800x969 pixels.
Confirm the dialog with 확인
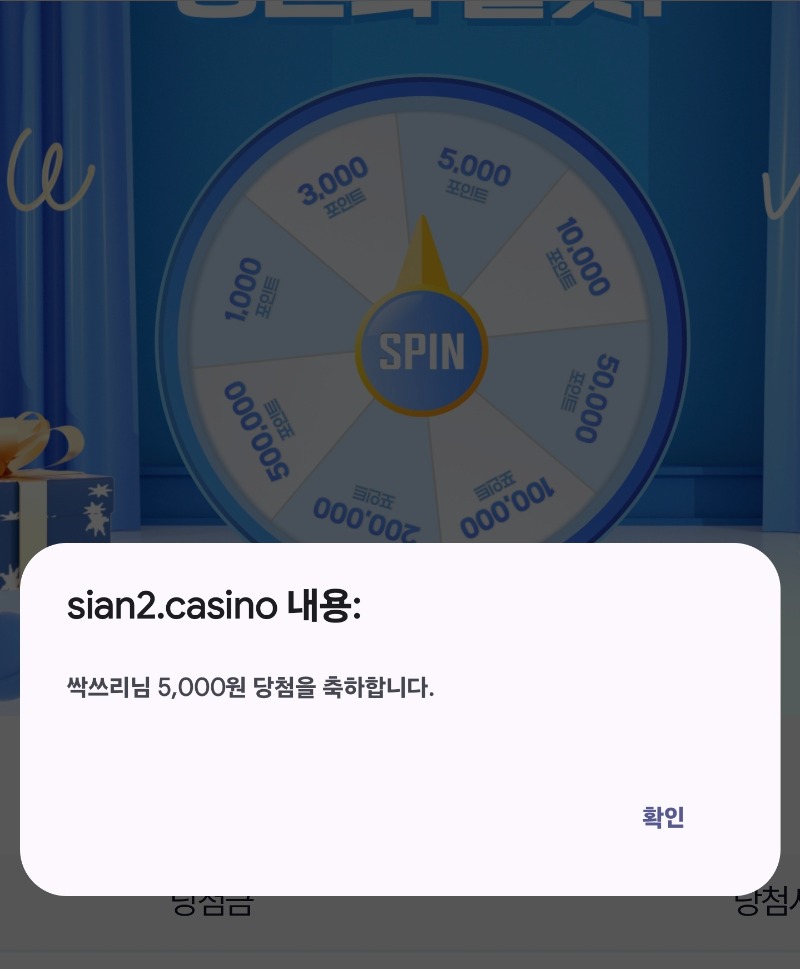tap(663, 817)
